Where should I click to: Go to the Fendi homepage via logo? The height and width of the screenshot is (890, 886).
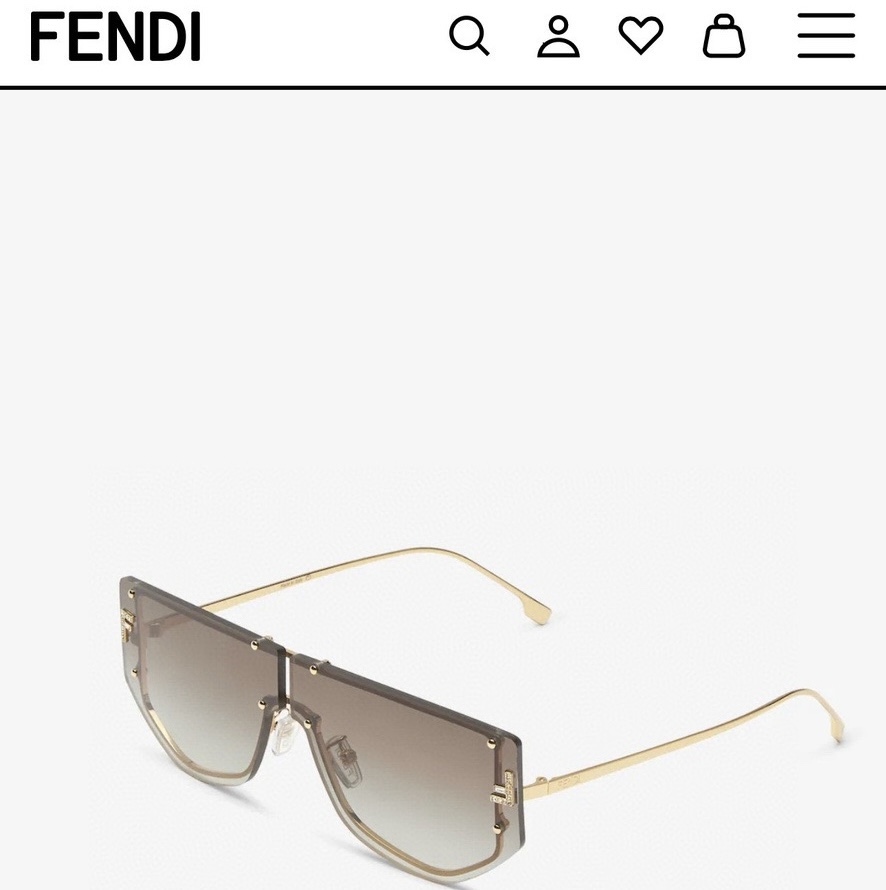click(116, 38)
